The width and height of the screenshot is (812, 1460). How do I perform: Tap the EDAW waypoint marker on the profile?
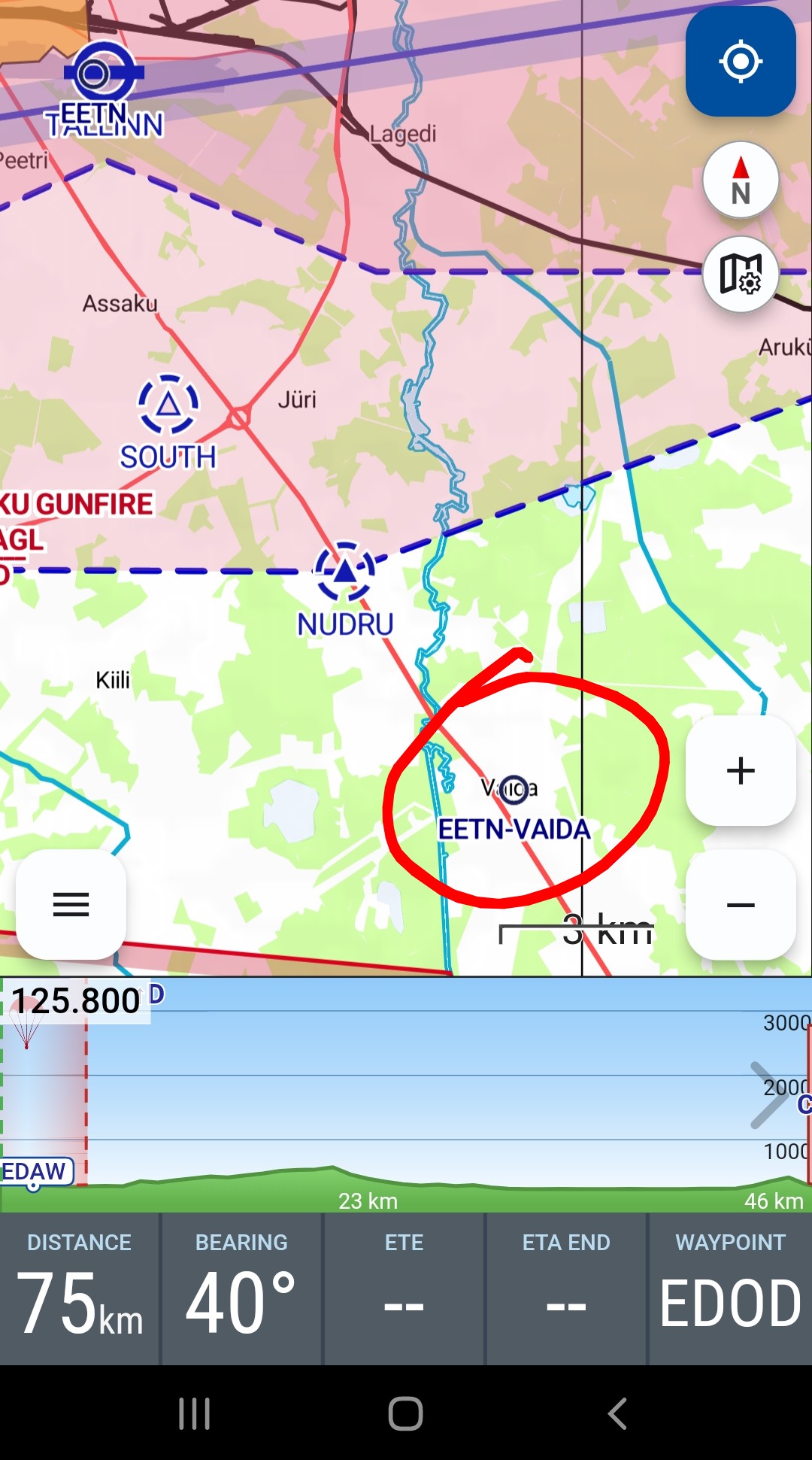35,1171
